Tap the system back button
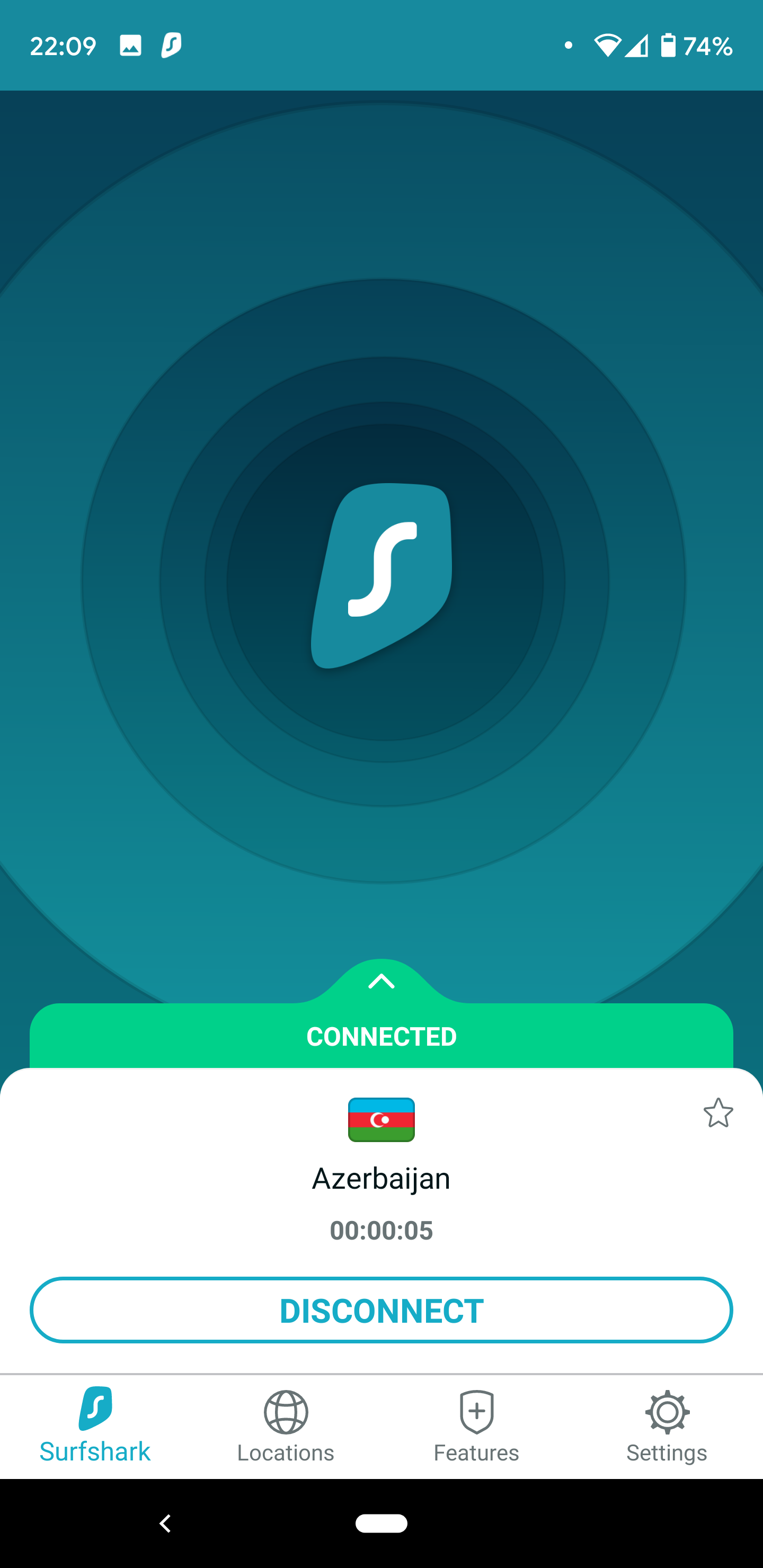 pyautogui.click(x=165, y=1523)
